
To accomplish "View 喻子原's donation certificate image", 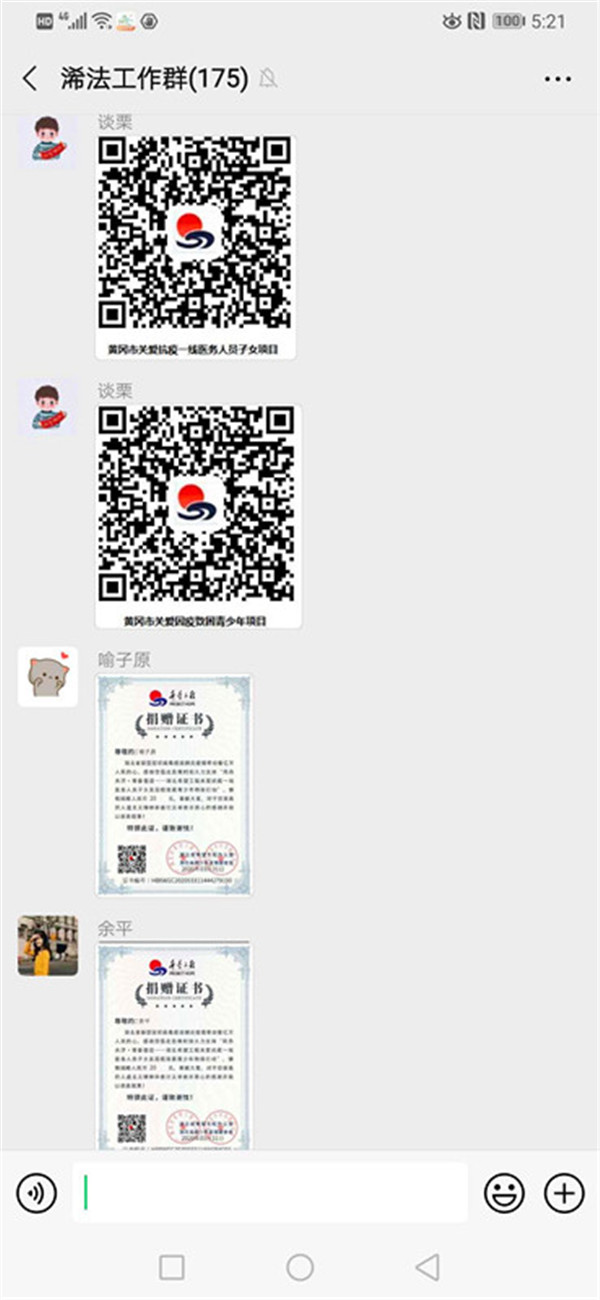I will pos(174,785).
